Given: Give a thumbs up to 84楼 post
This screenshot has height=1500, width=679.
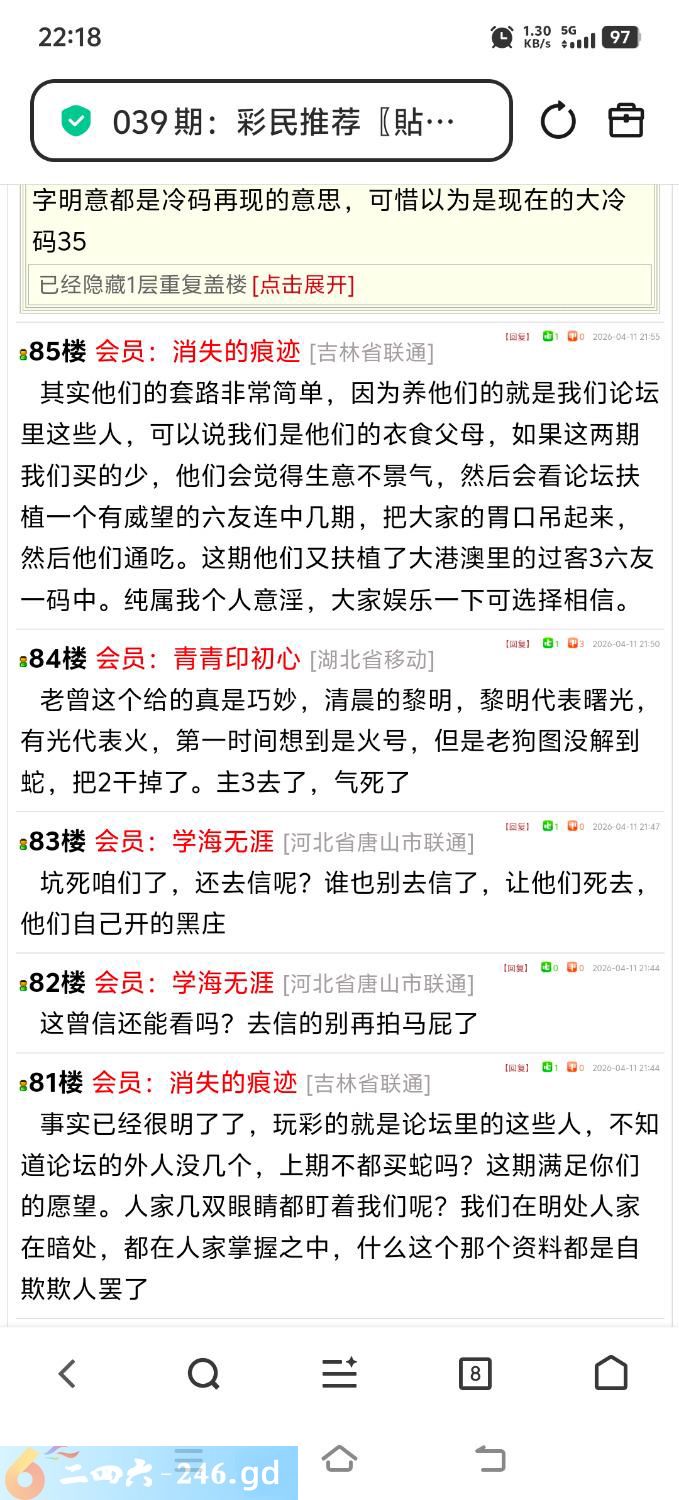Looking at the screenshot, I should (550, 644).
